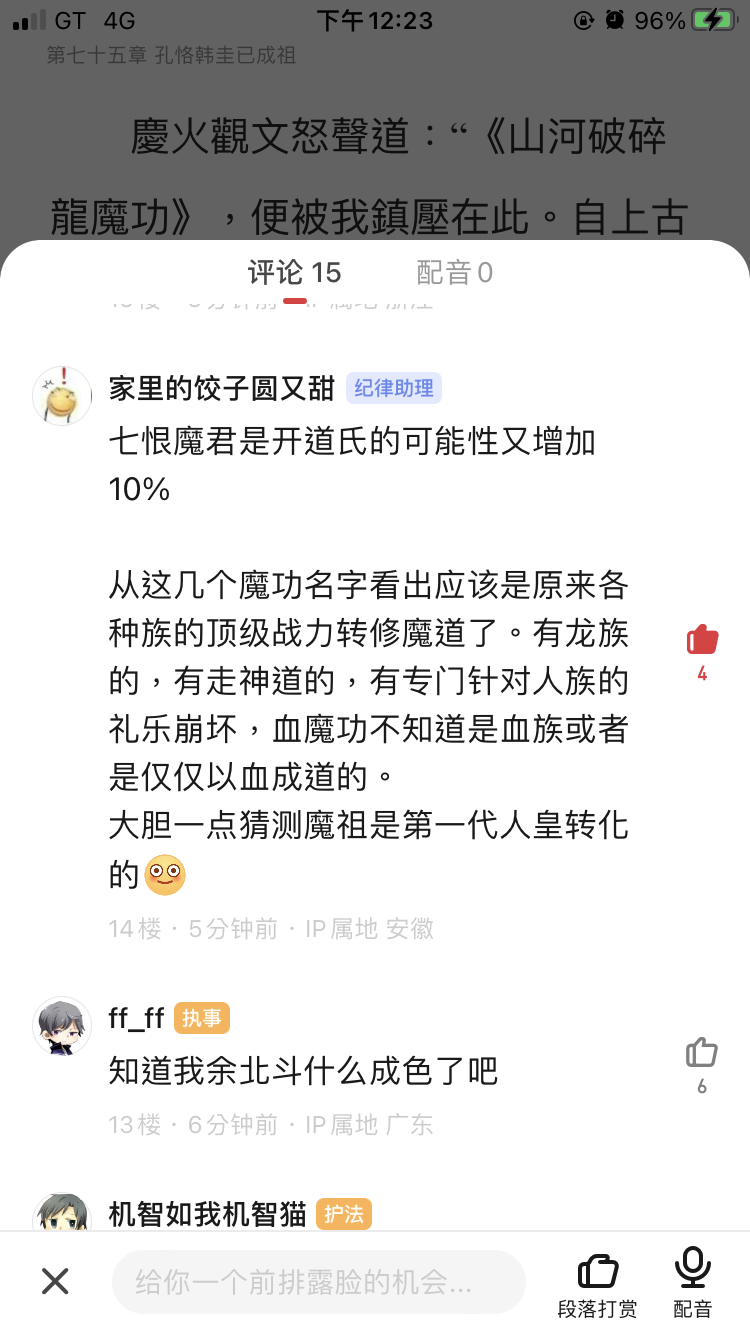Like ff_ff's comment about 余北斗

point(702,1053)
